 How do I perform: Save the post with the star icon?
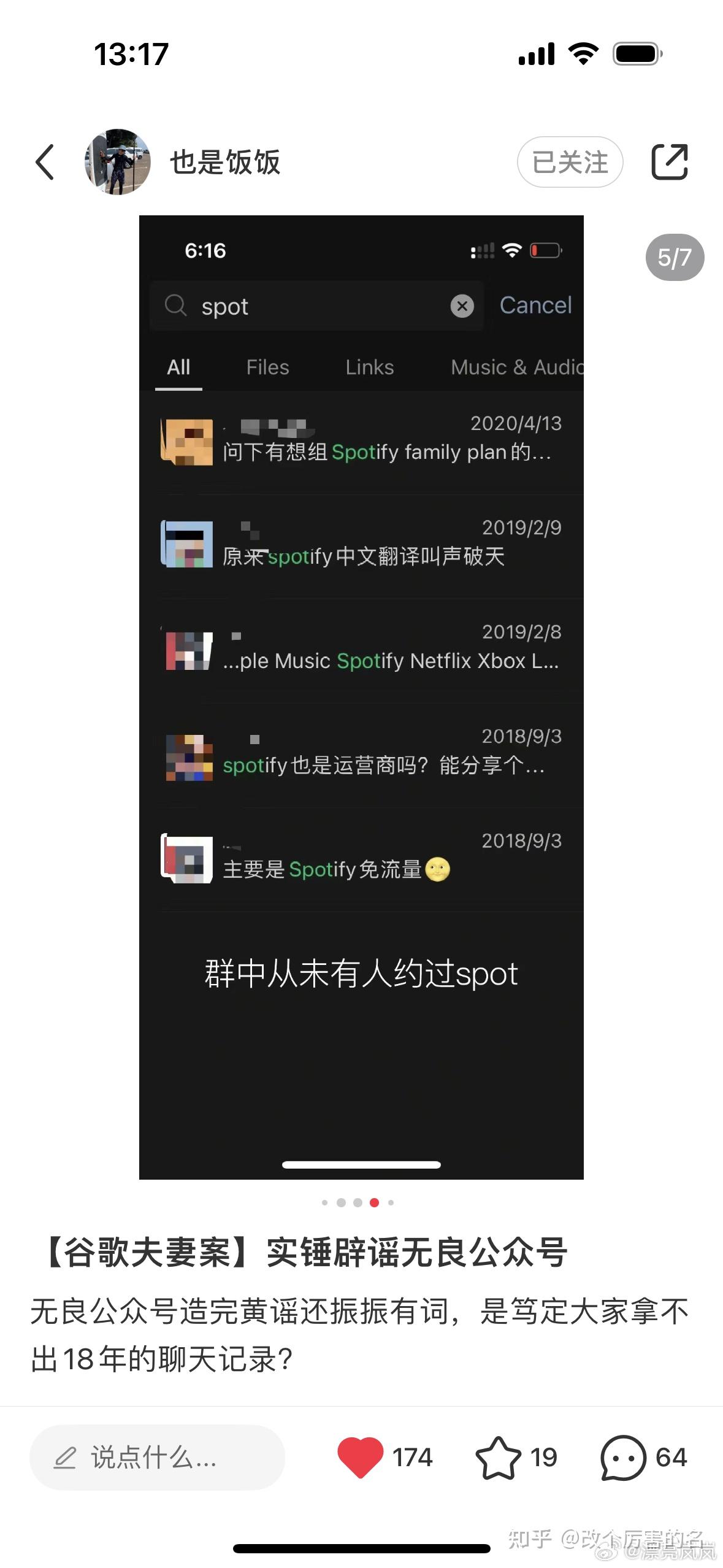click(x=498, y=1458)
